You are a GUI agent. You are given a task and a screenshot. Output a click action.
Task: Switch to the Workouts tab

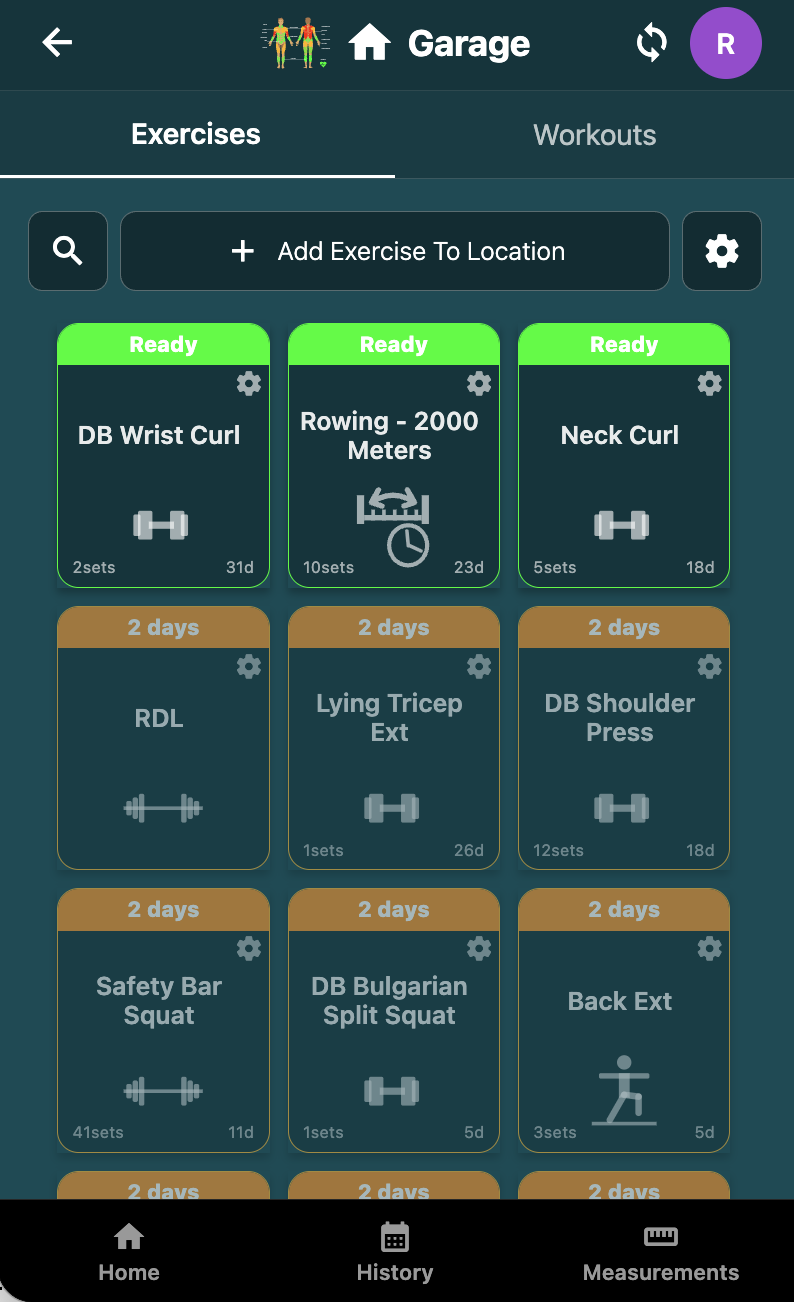pos(594,135)
